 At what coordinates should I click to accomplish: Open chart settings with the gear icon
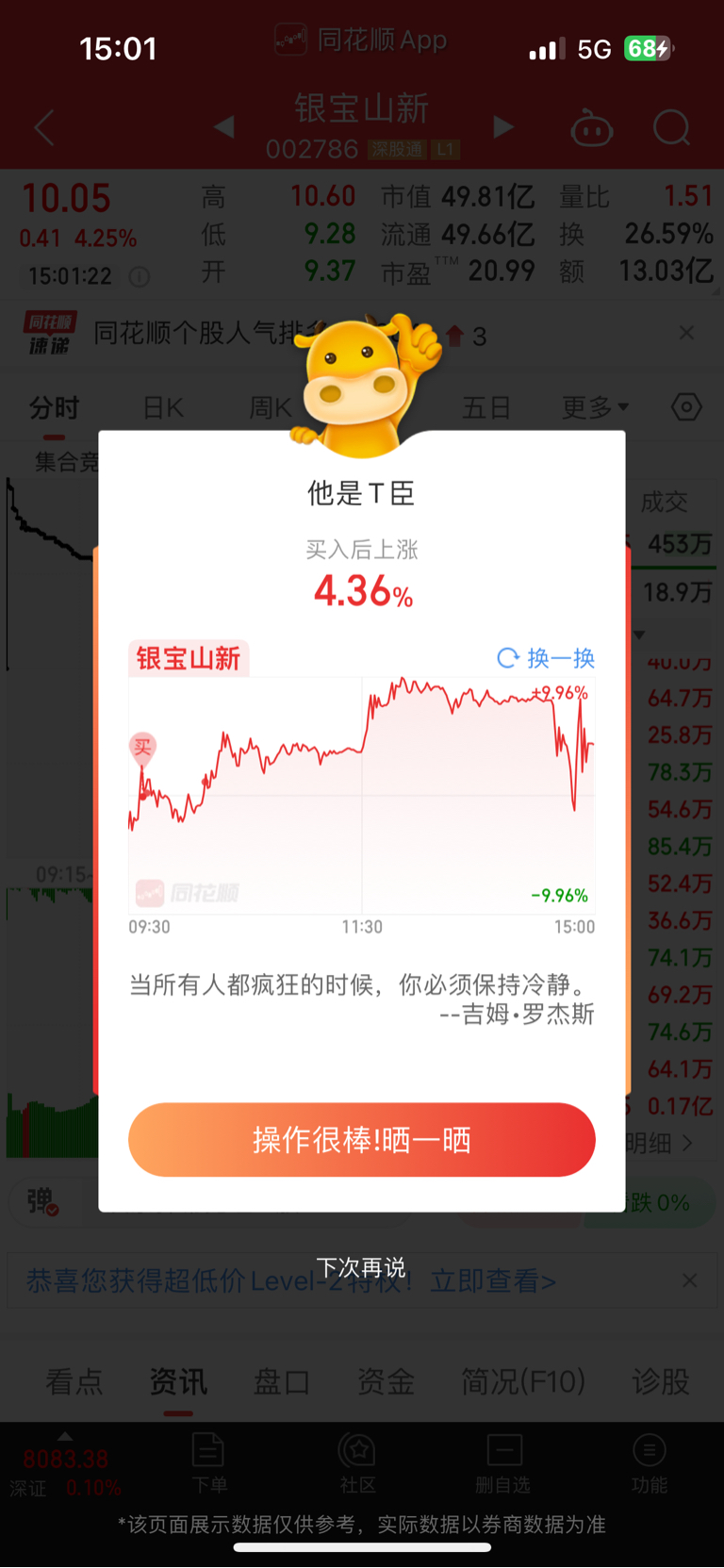[x=685, y=406]
